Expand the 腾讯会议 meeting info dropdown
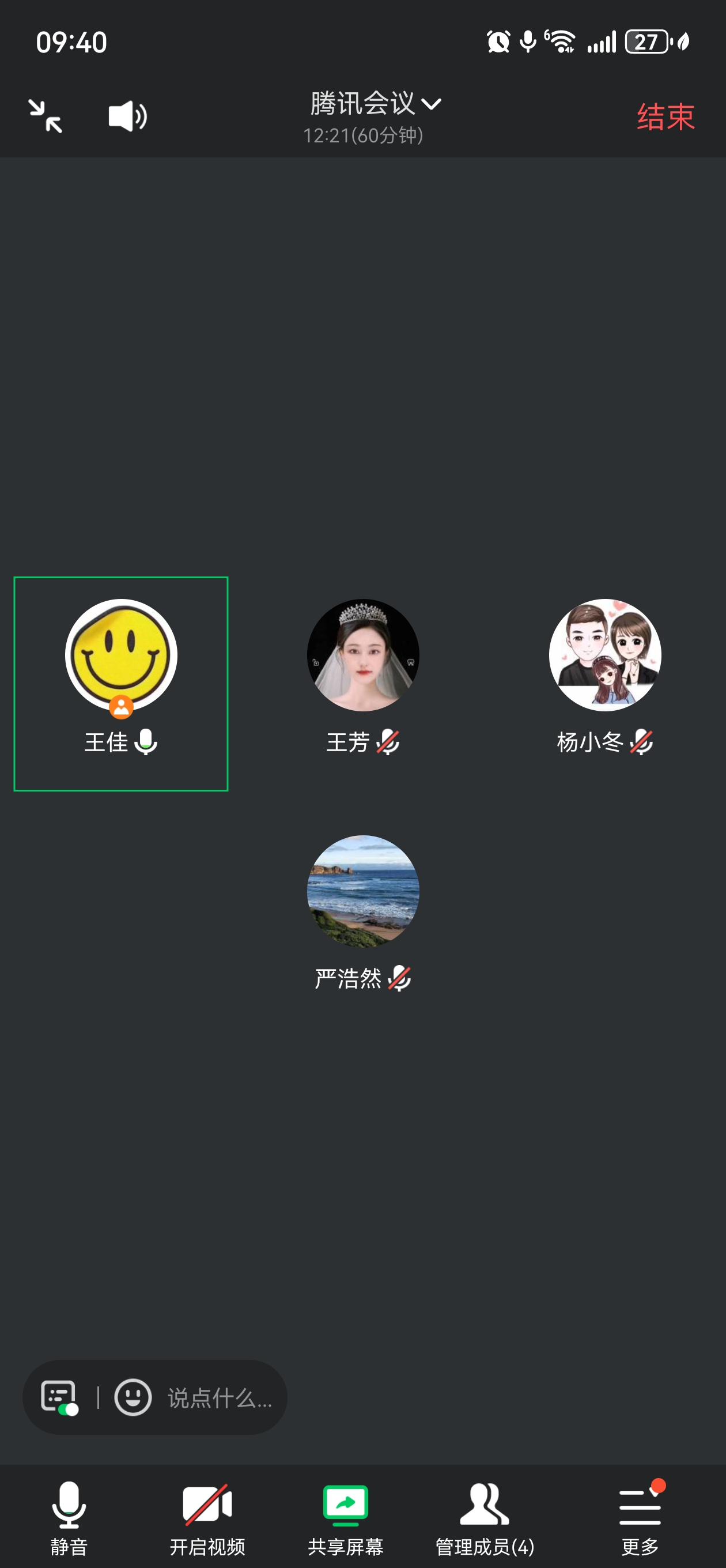This screenshot has height=1568, width=726. (x=376, y=104)
